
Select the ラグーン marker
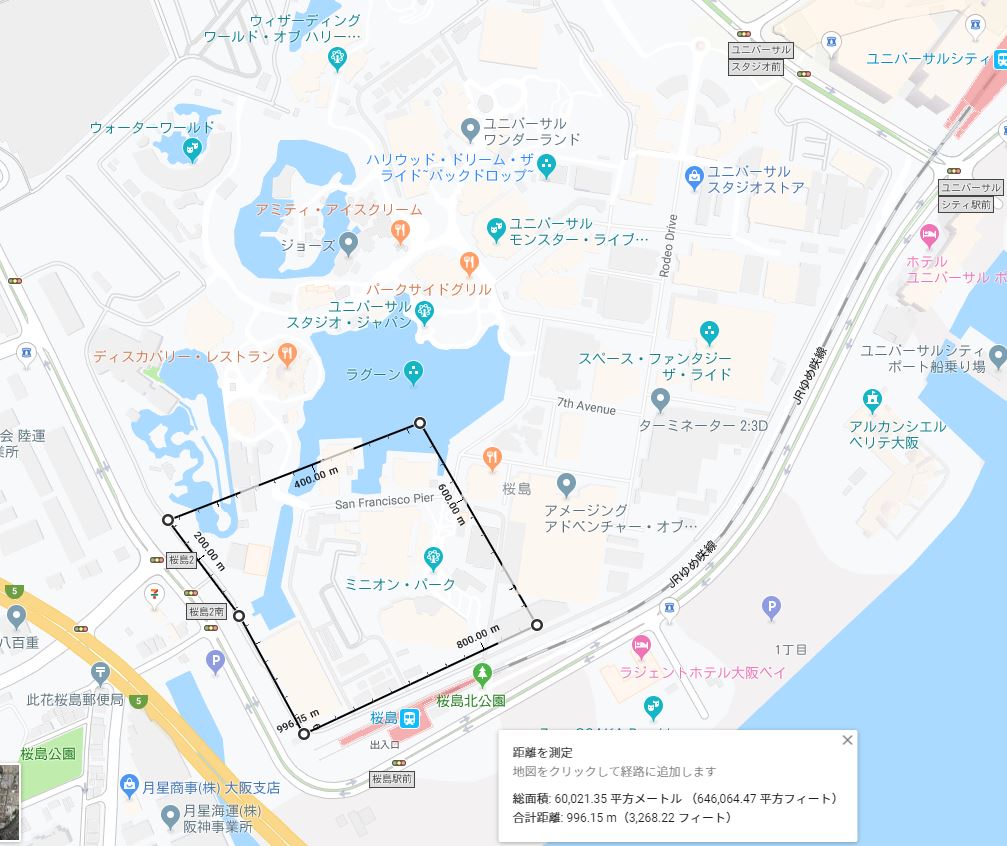(x=413, y=373)
